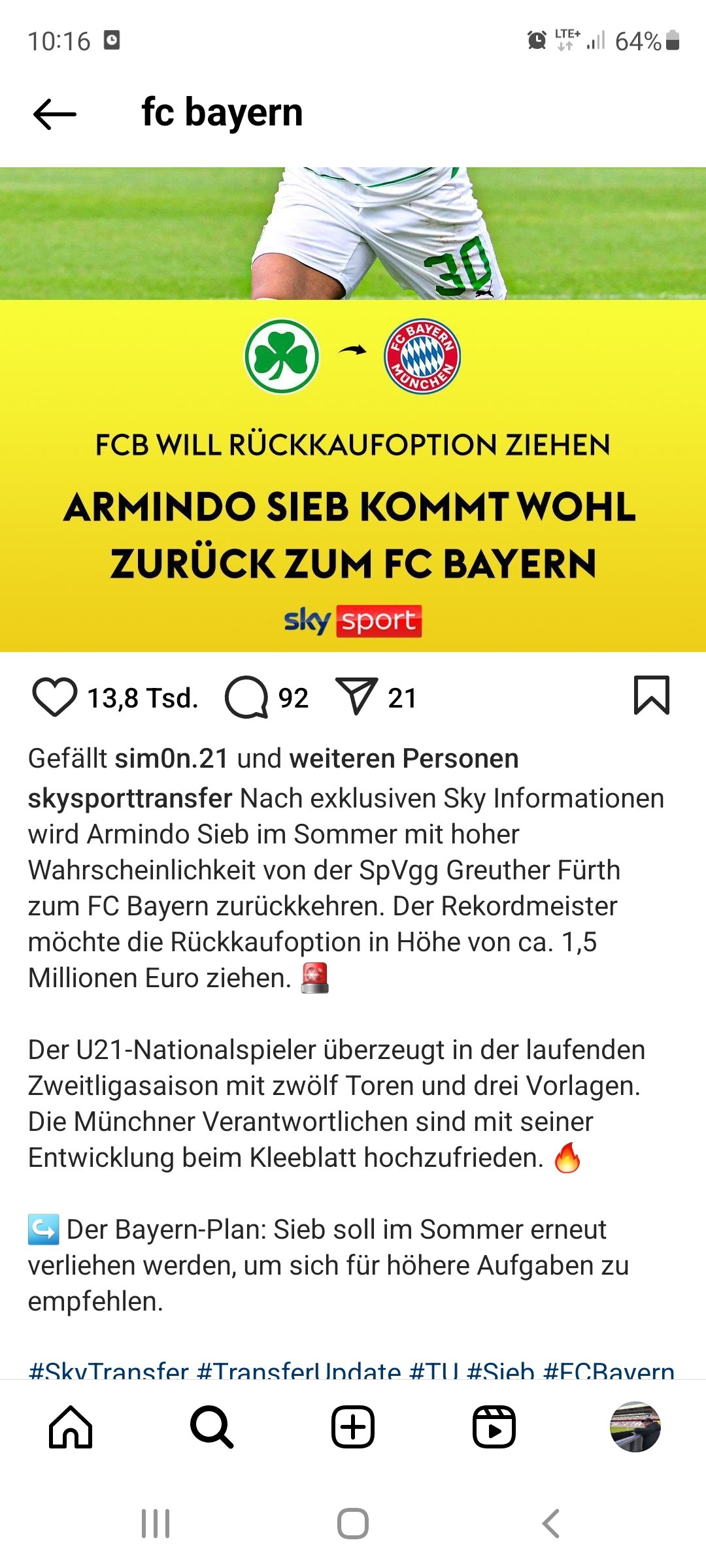See weiteren Personen who liked this
706x1568 pixels.
pos(404,759)
